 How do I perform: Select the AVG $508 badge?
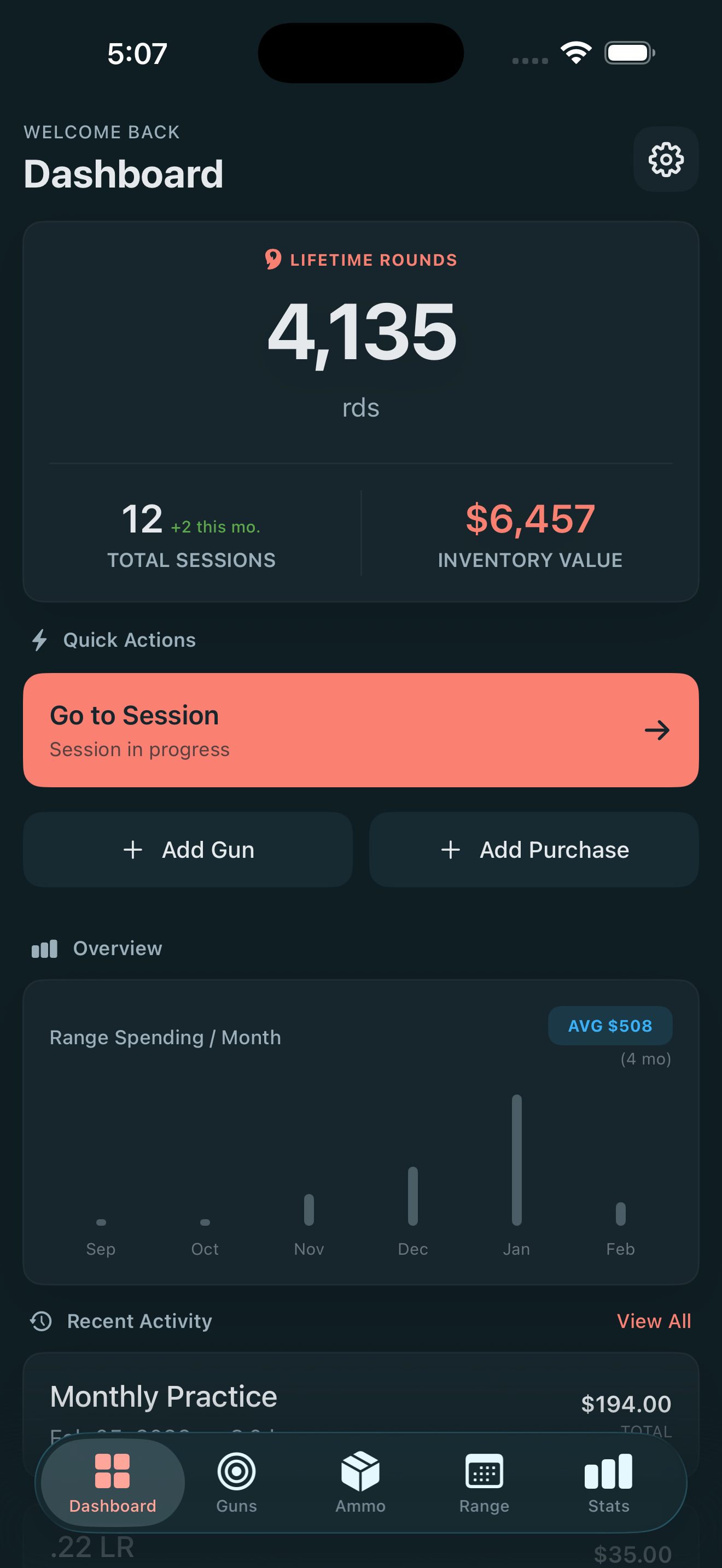coord(610,1026)
